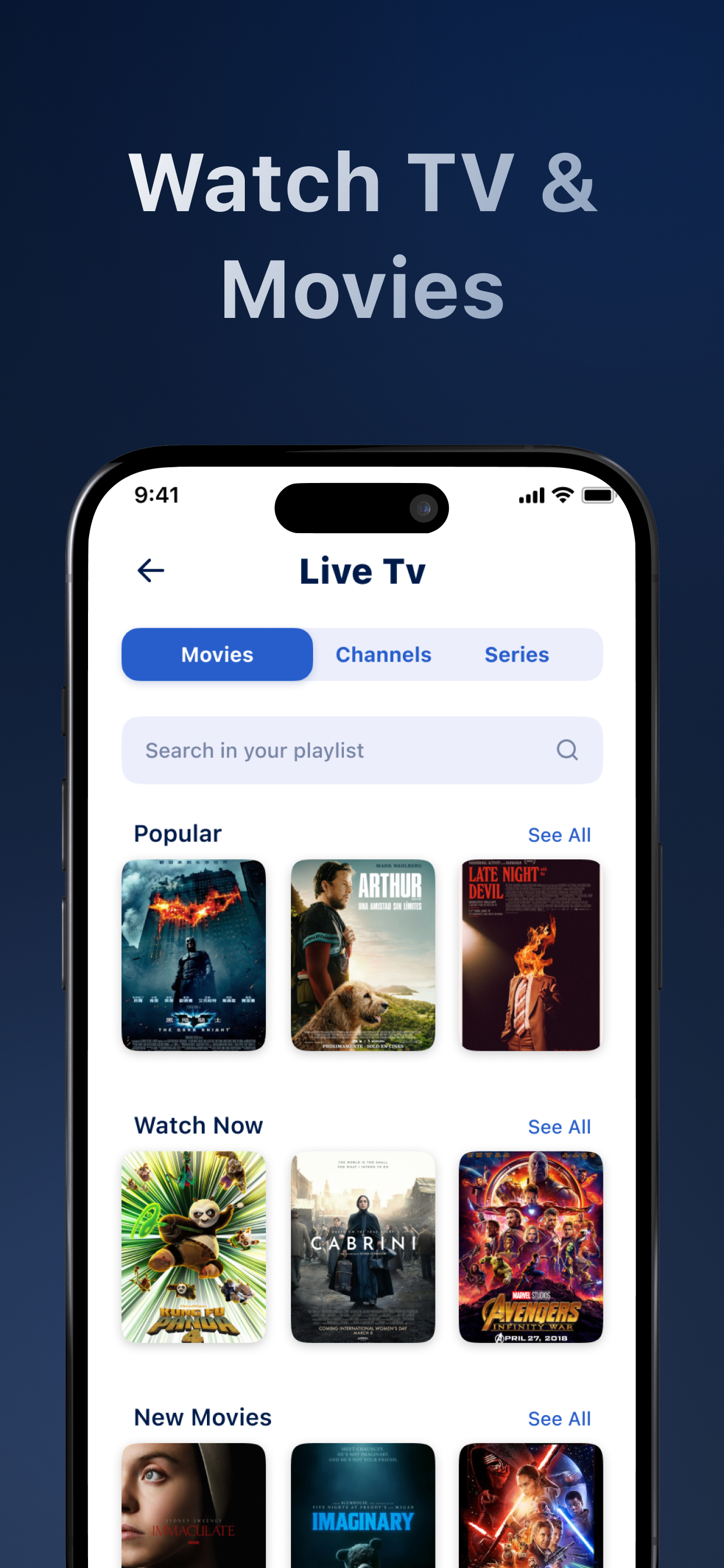Select the Kung Fu Panda 4 poster
This screenshot has width=724, height=1568.
point(194,1248)
